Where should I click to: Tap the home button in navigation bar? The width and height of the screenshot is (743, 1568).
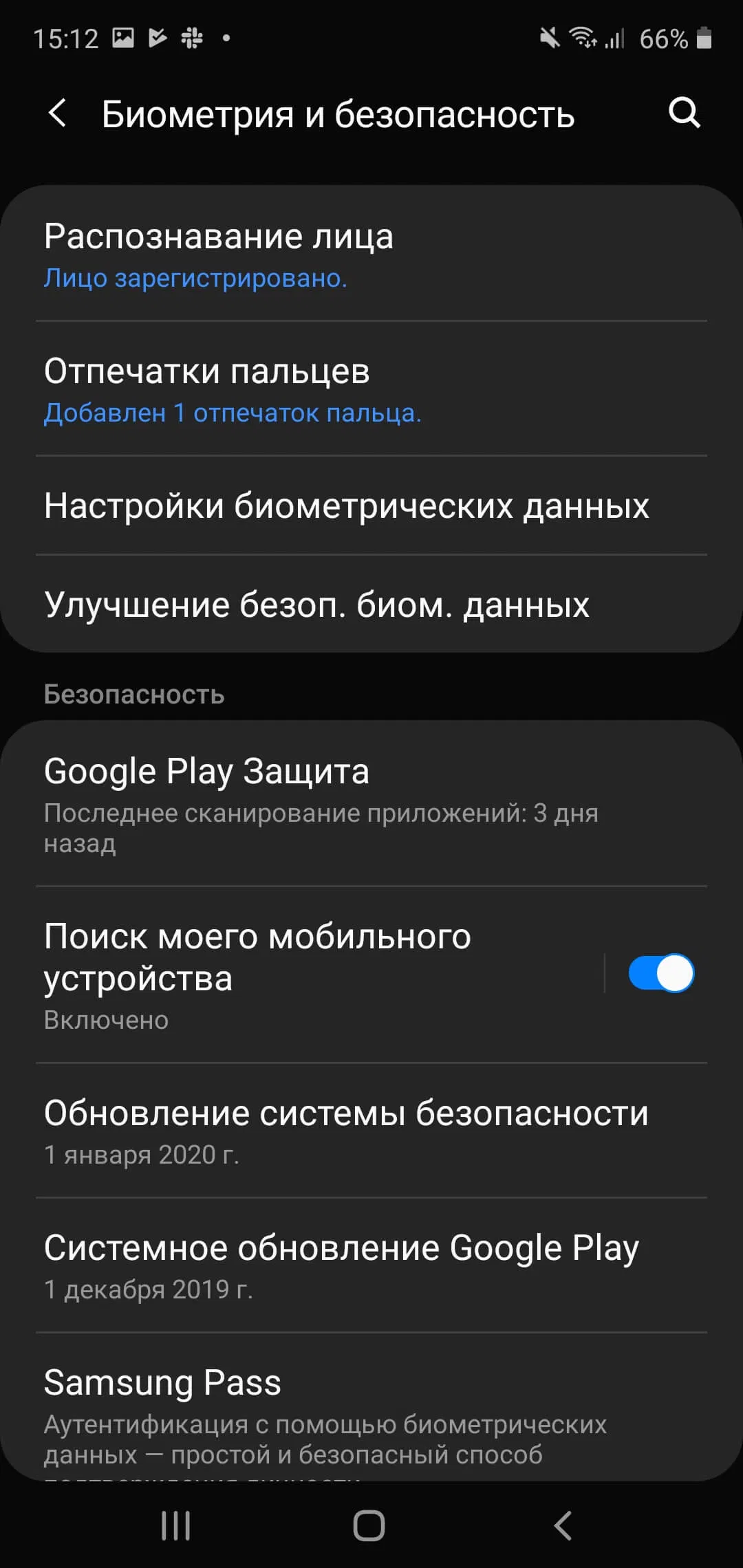click(x=369, y=1525)
